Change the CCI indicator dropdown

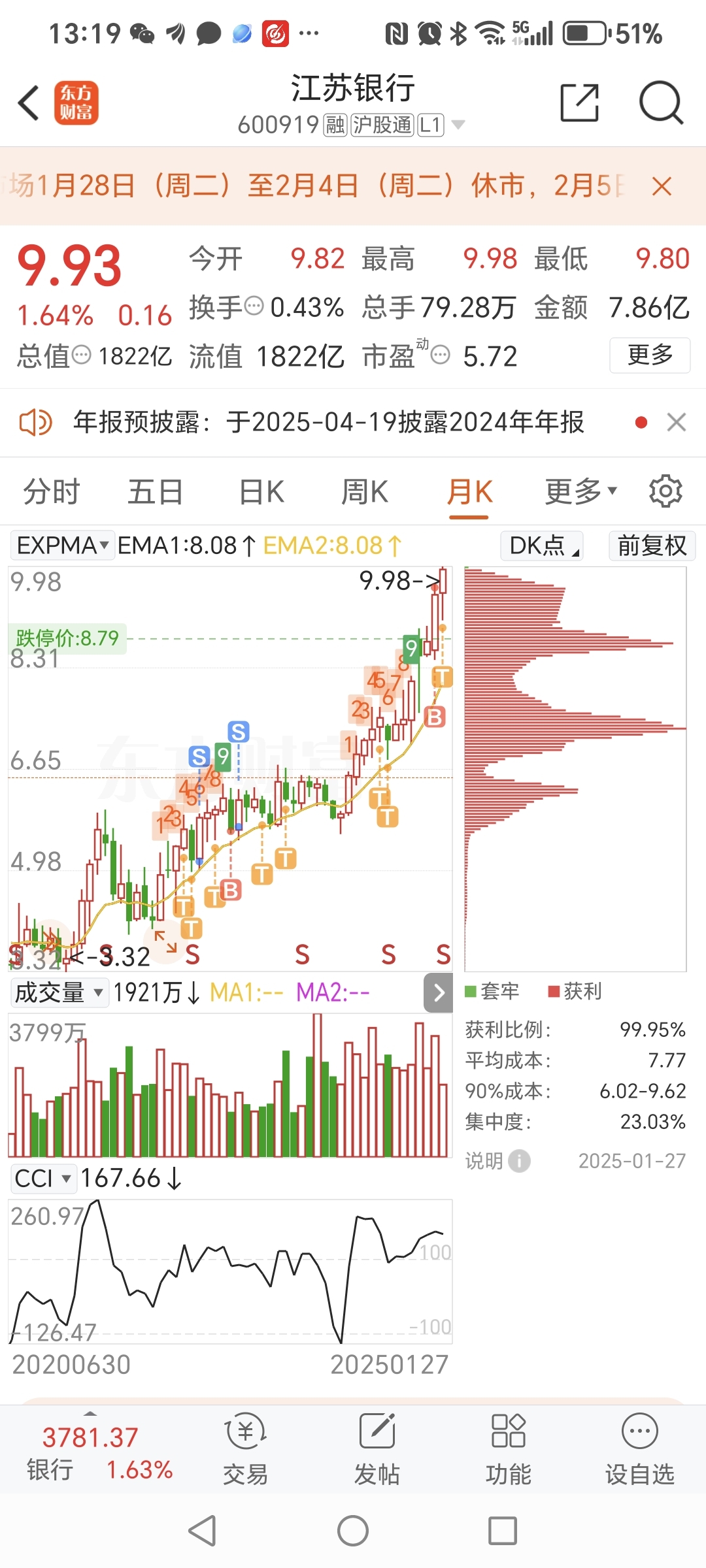click(42, 1179)
